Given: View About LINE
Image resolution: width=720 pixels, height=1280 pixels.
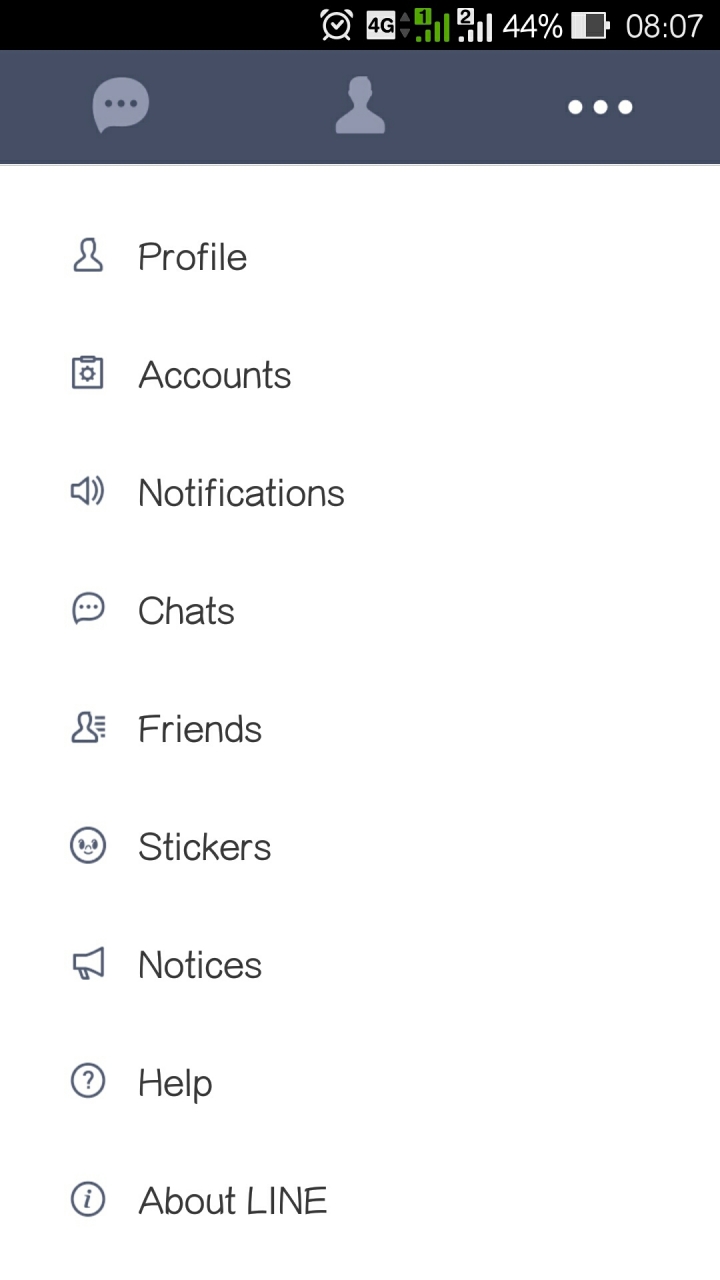Looking at the screenshot, I should [360, 1201].
